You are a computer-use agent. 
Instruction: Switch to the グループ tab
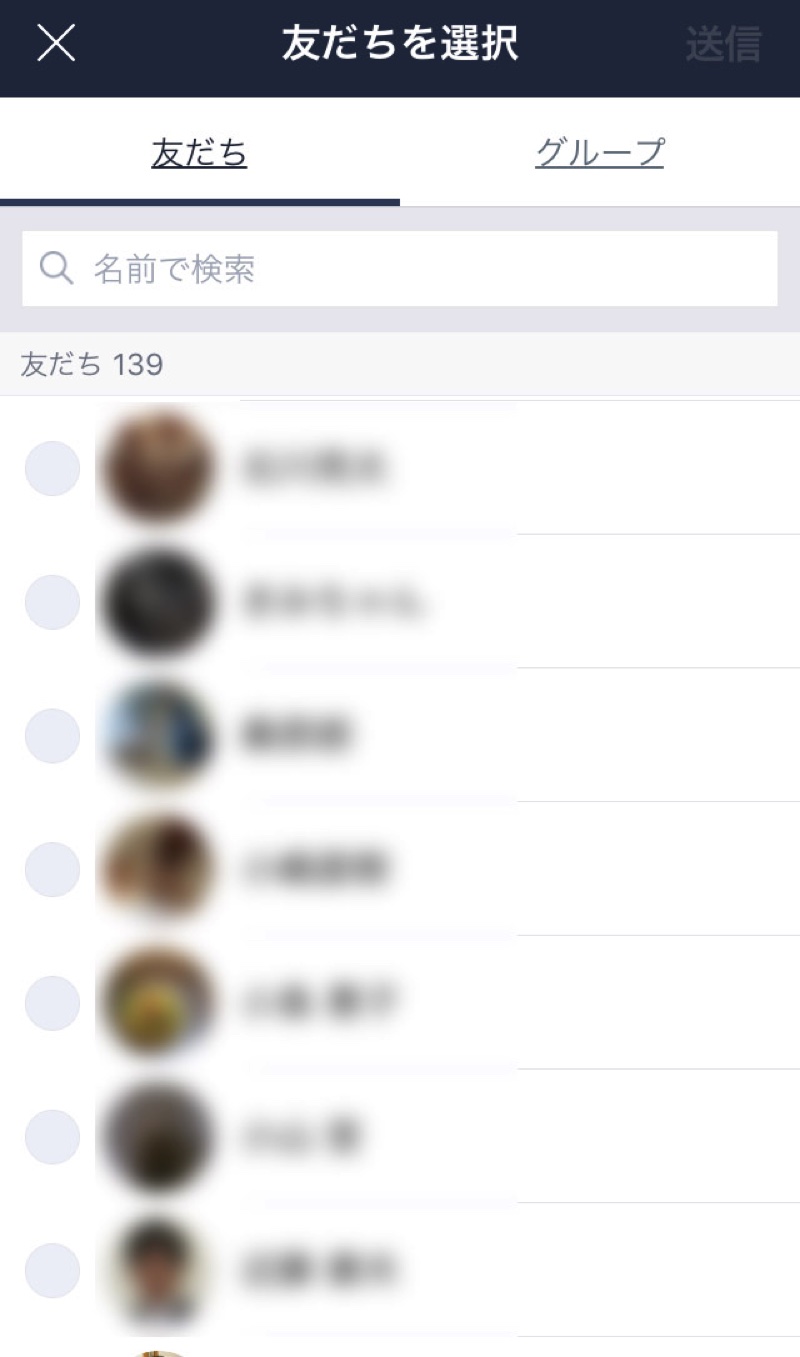click(x=599, y=153)
